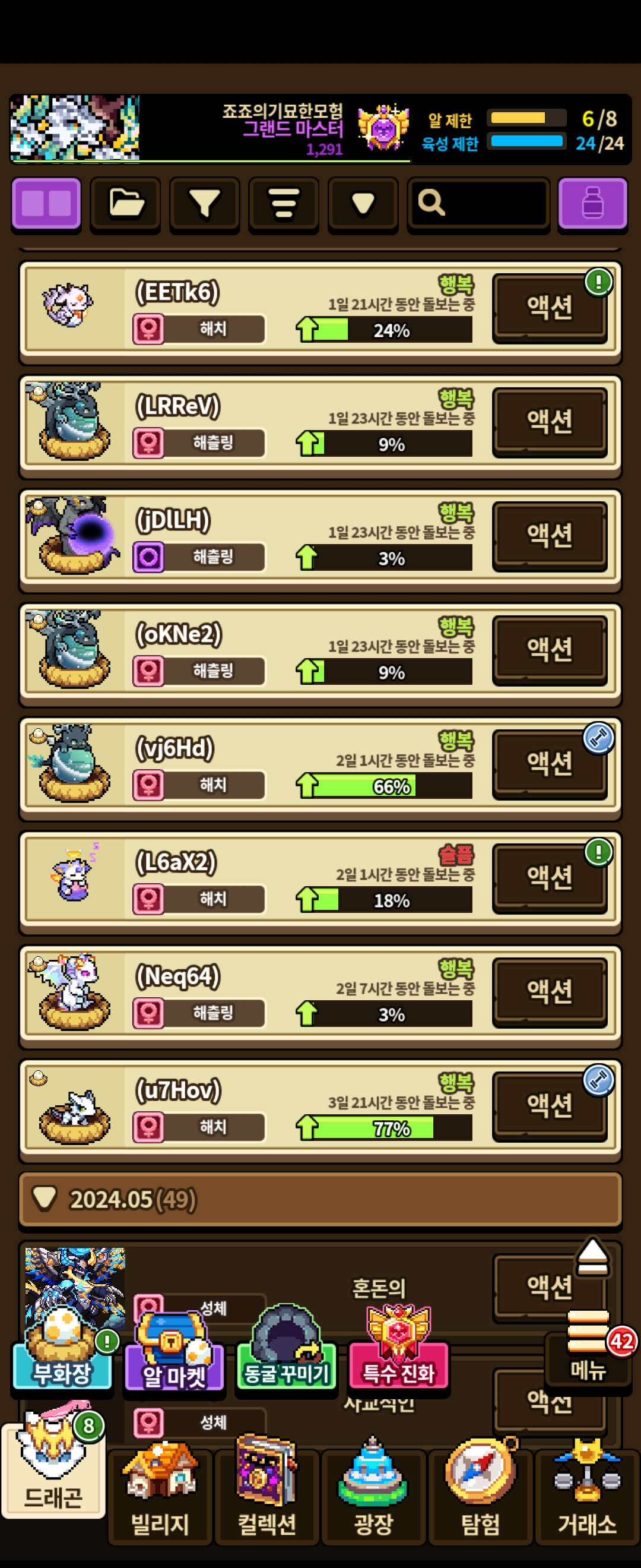Open the funnel filter options
The image size is (641, 1568).
click(204, 204)
